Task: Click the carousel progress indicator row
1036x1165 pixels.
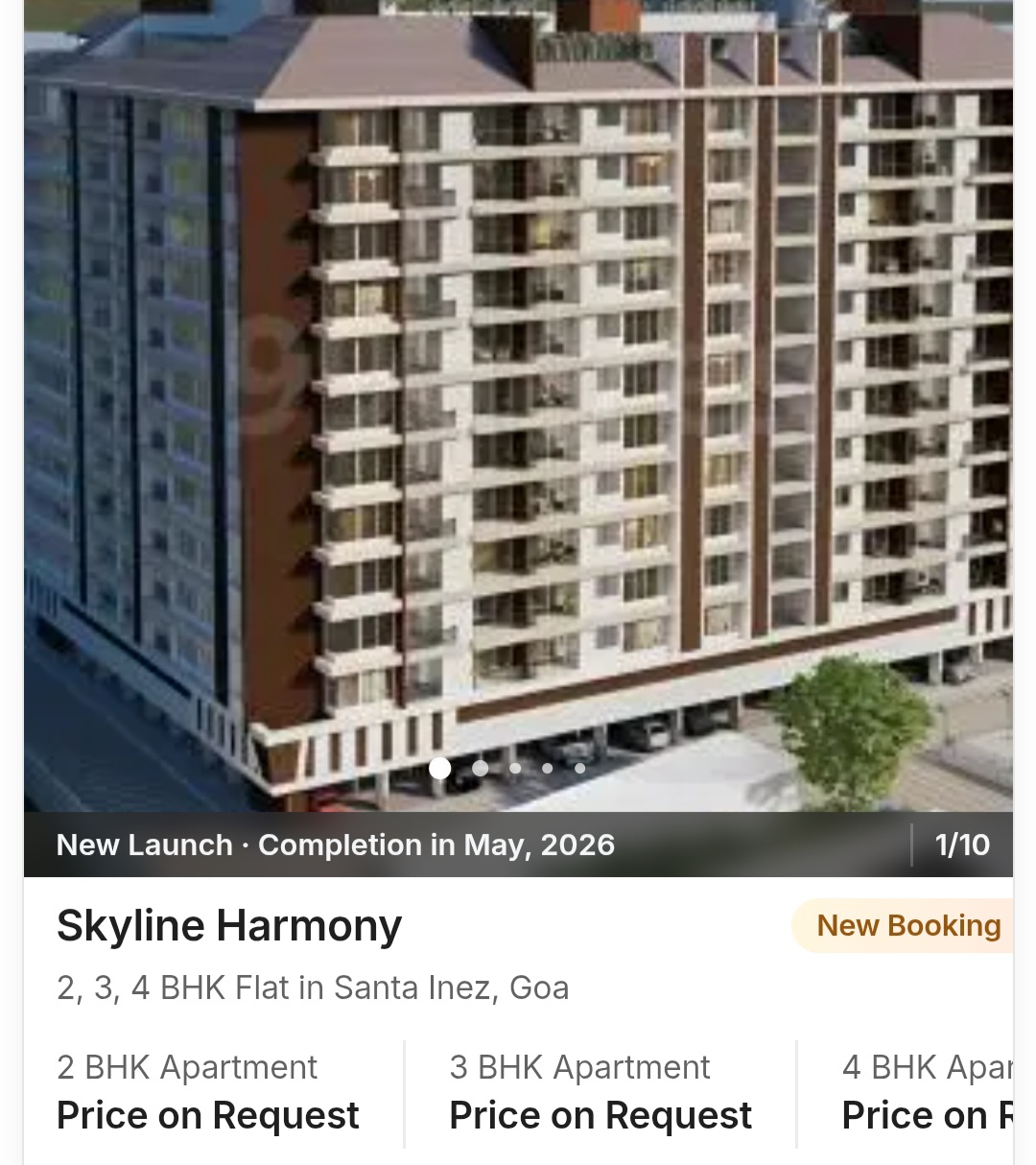Action: 510,769
